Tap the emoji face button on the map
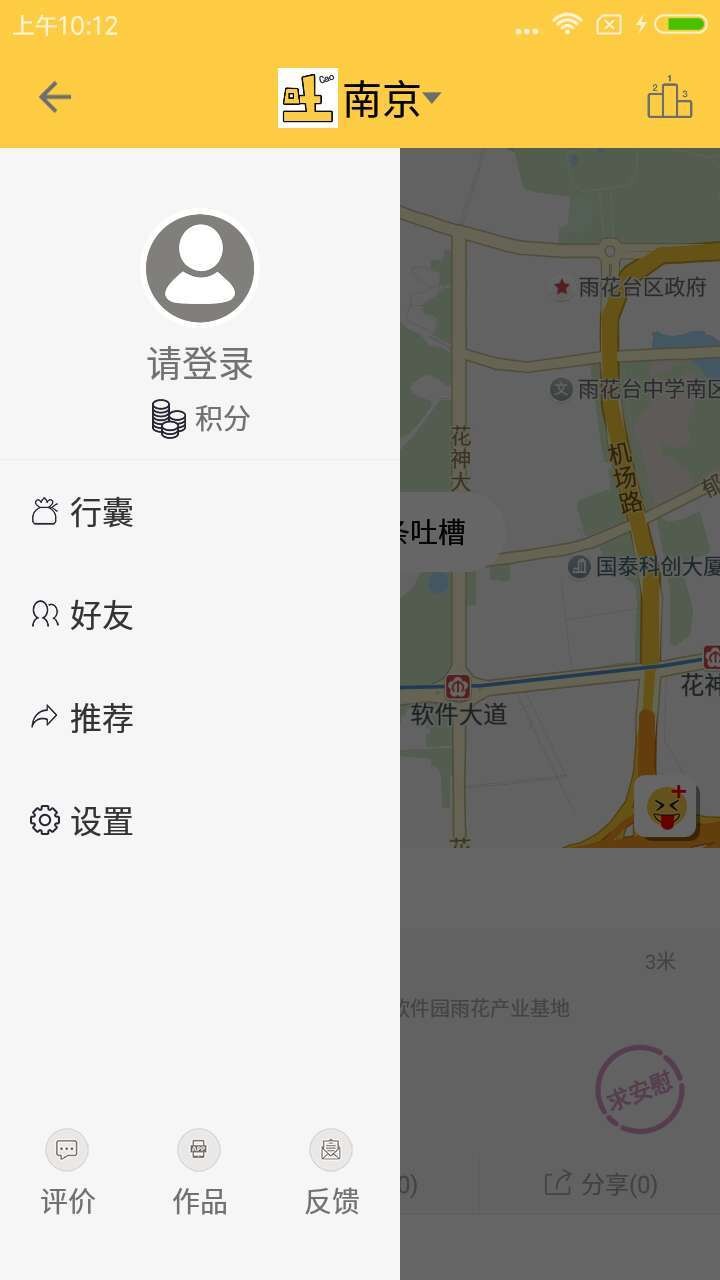 tap(666, 806)
